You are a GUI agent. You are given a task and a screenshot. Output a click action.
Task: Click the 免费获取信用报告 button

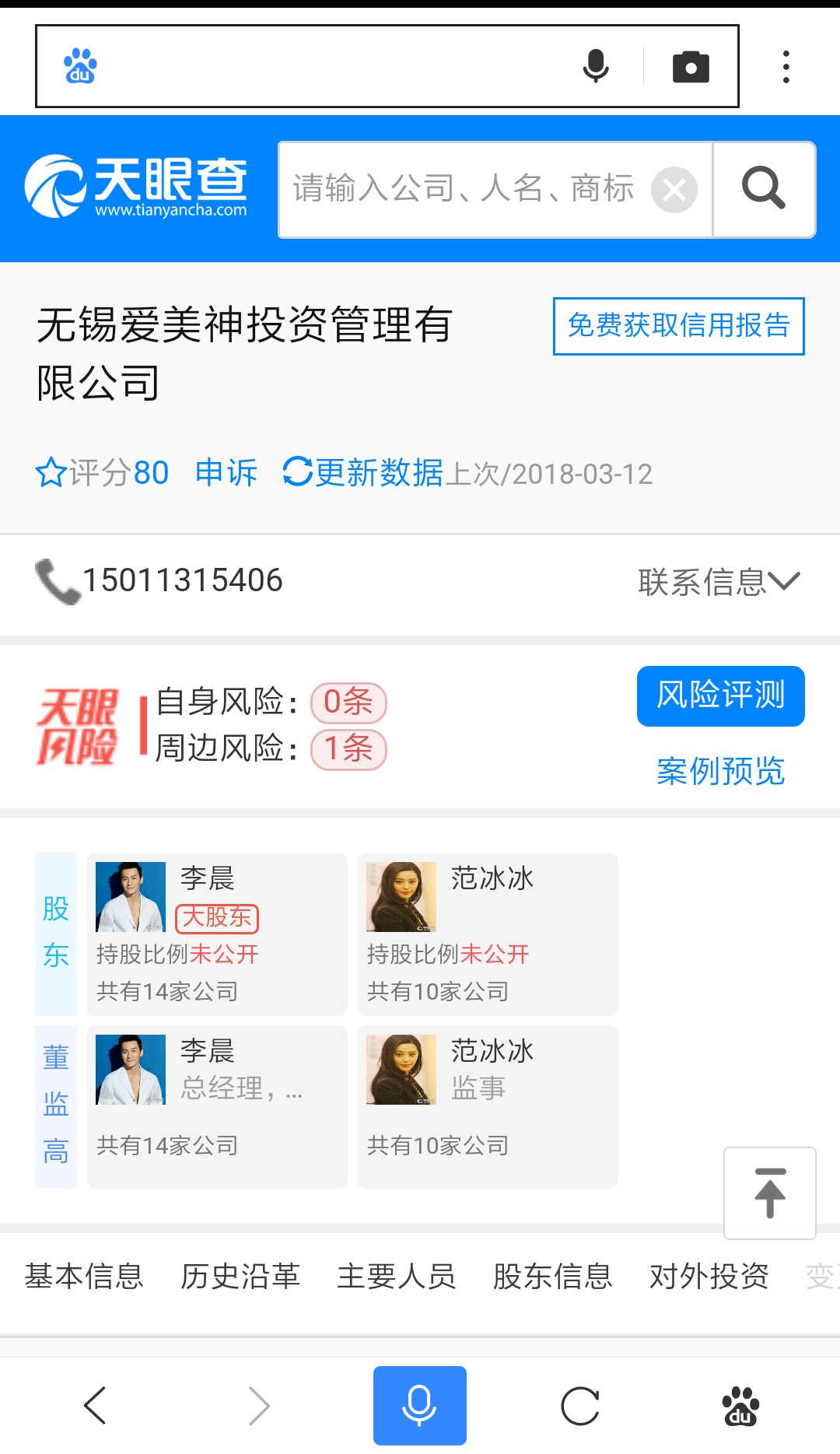(678, 326)
